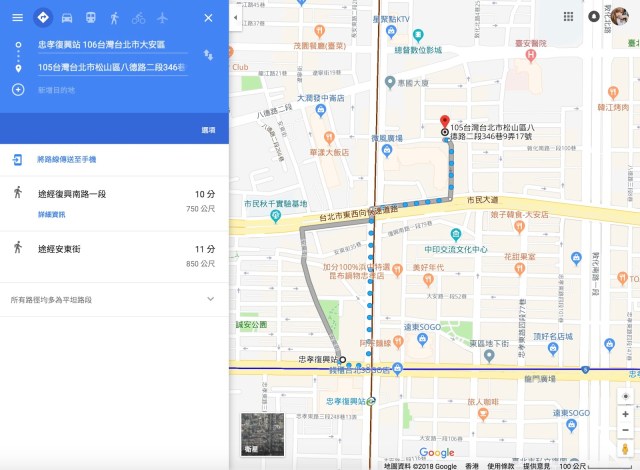Edit starting point 忠孝復興站 field
640x470 pixels.
tap(110, 45)
